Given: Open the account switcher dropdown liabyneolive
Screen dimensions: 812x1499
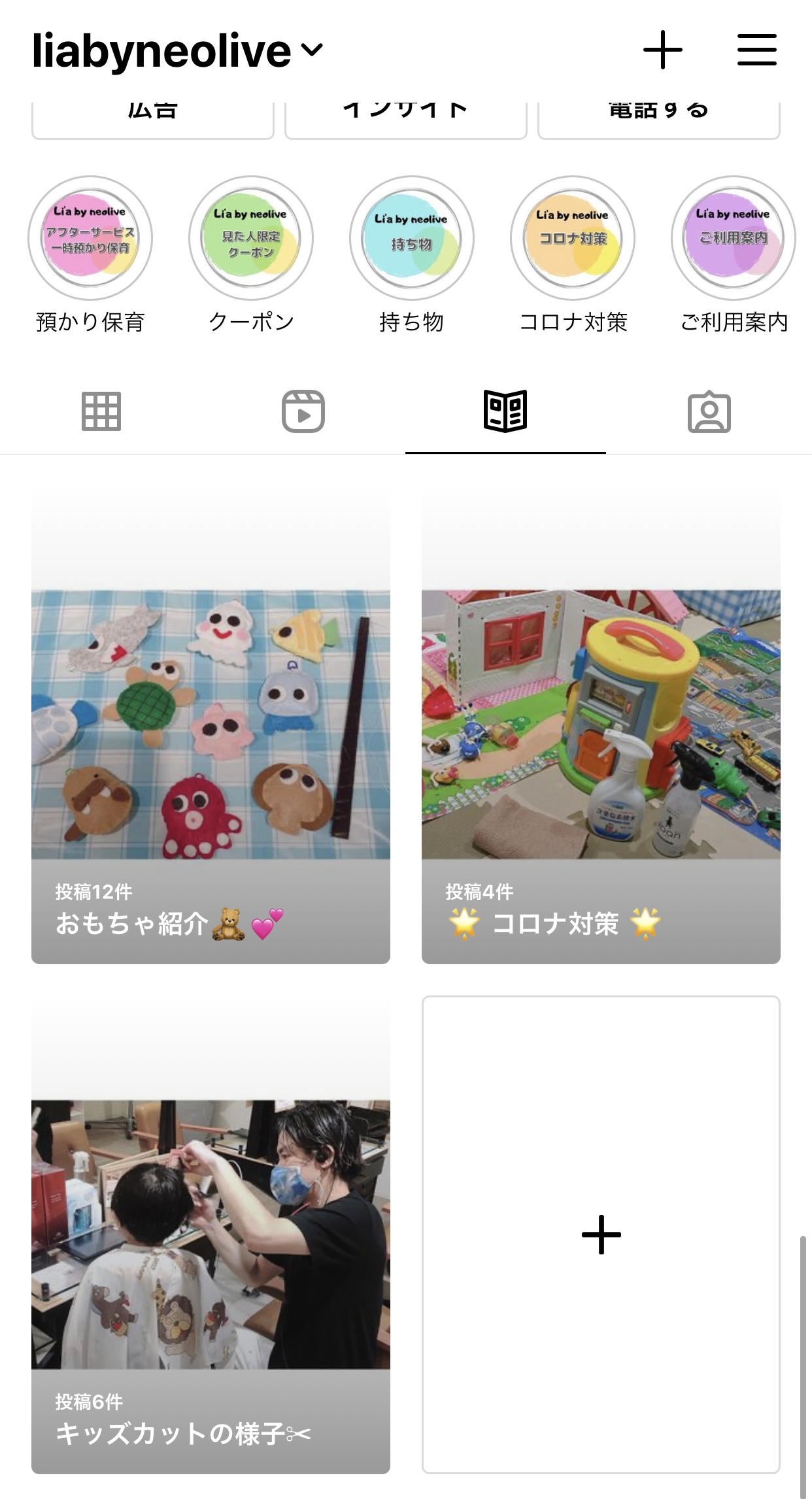Looking at the screenshot, I should point(177,51).
